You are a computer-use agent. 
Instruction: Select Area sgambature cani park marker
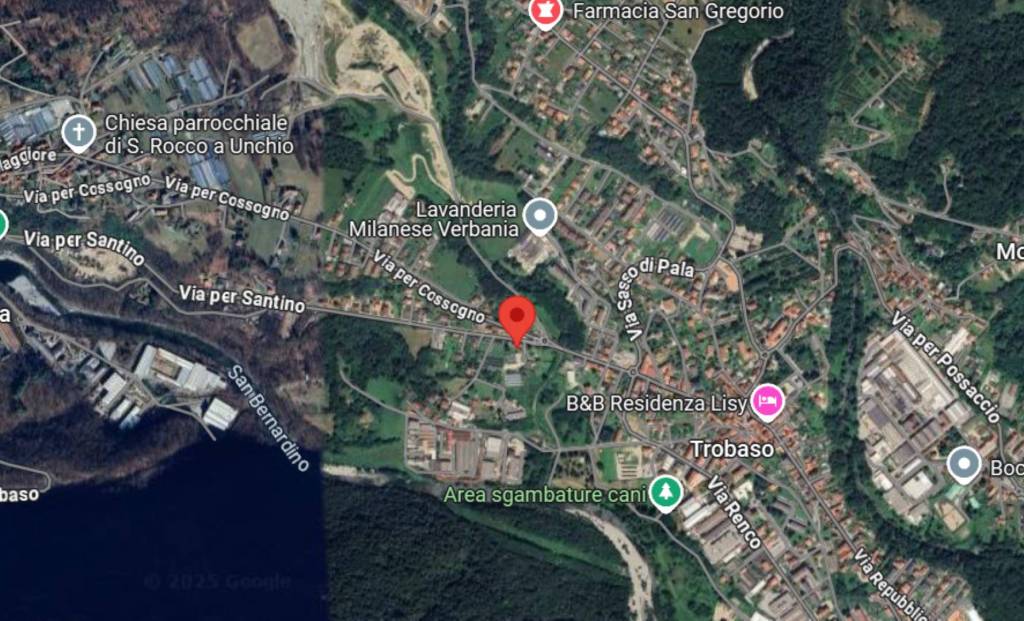point(665,492)
